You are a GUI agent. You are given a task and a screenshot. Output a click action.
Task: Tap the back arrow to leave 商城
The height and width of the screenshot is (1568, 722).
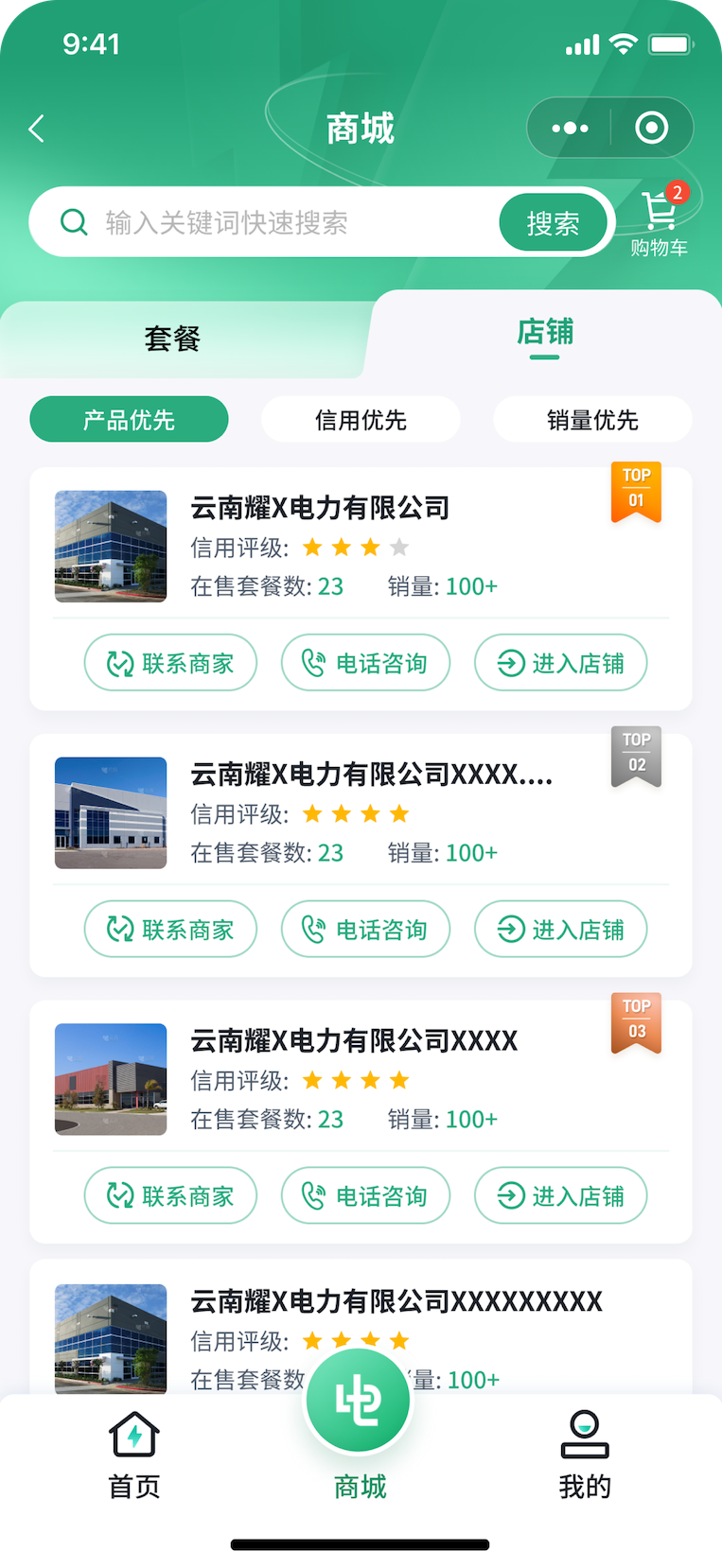(x=36, y=128)
